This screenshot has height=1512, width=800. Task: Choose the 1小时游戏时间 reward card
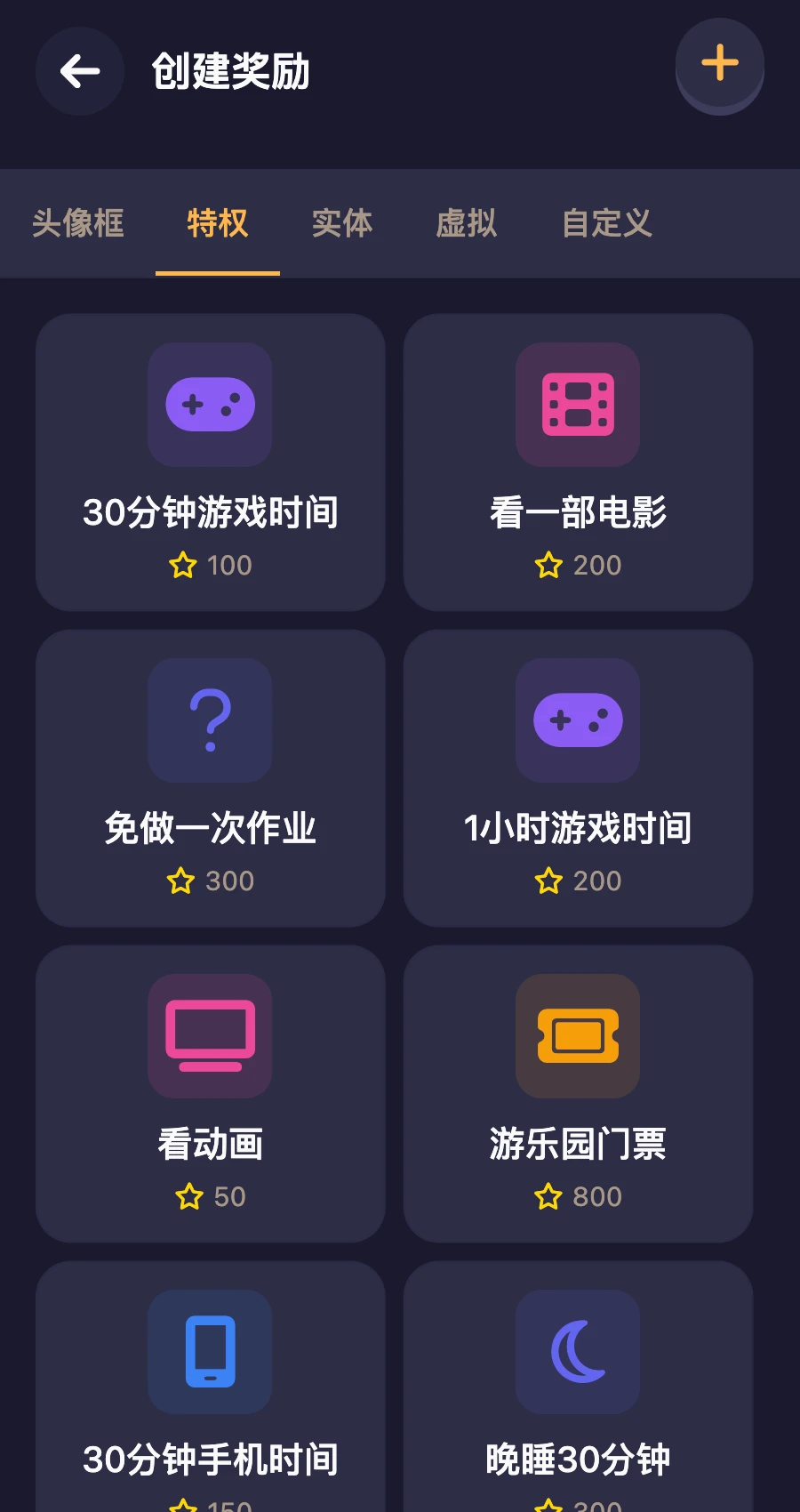[578, 778]
